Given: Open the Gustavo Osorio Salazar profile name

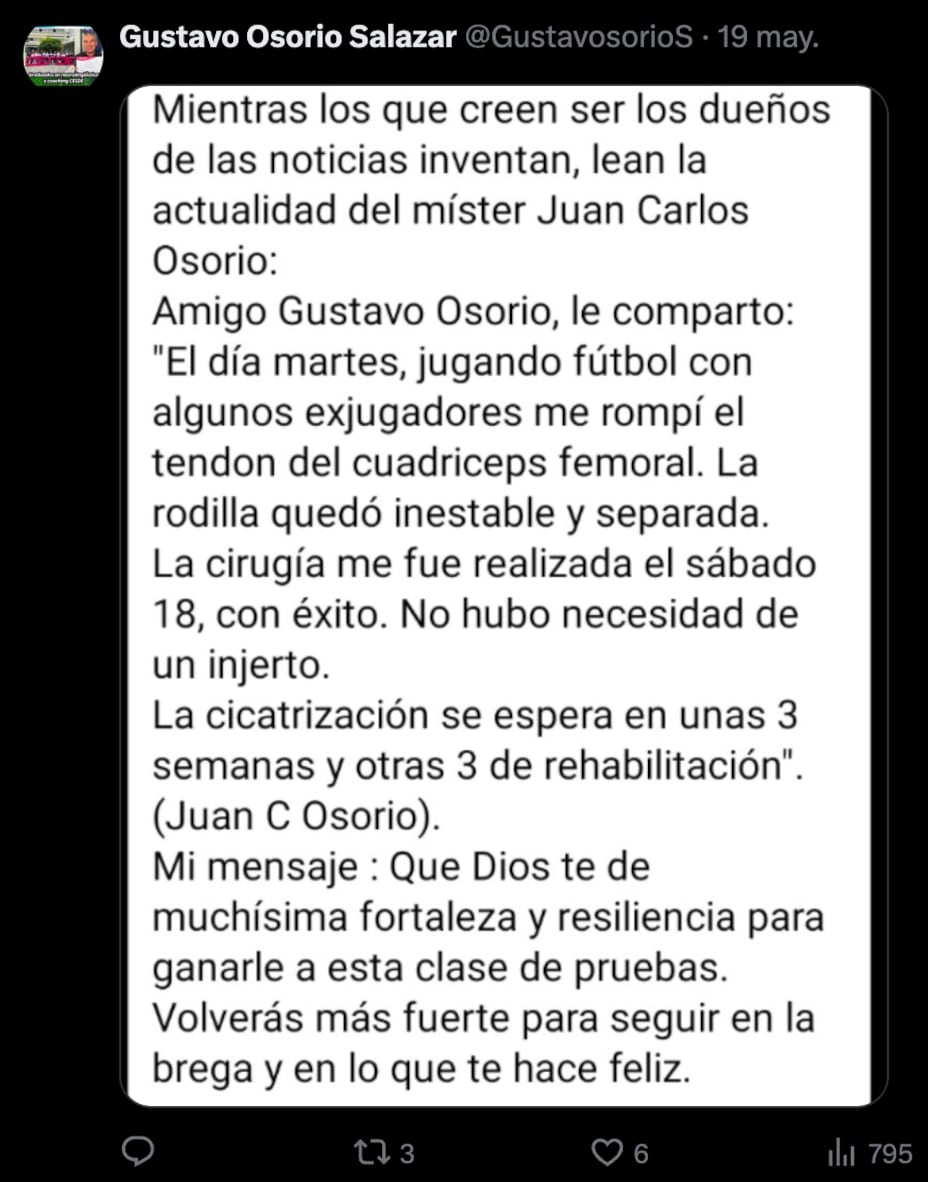Looking at the screenshot, I should [288, 38].
